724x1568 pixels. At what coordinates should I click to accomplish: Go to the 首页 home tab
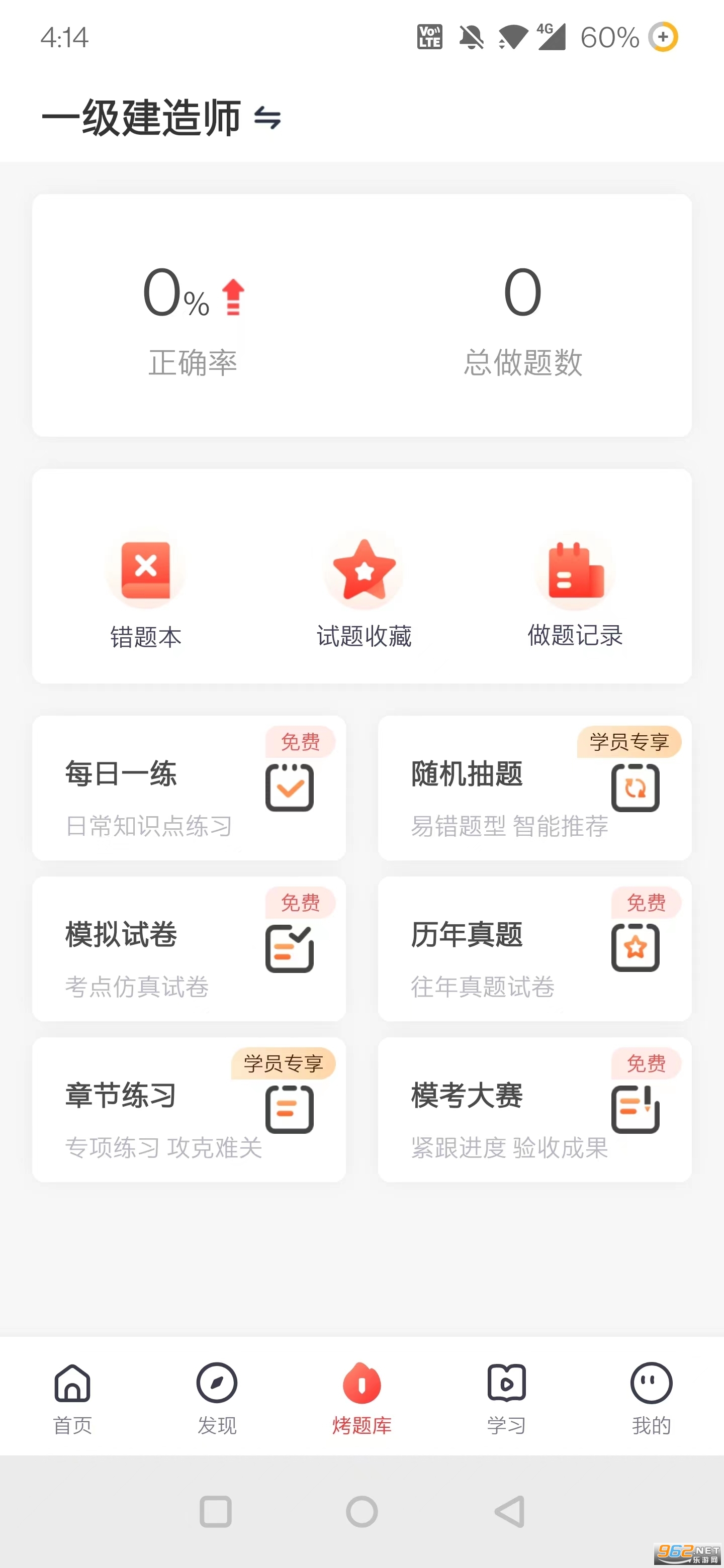tap(72, 1398)
